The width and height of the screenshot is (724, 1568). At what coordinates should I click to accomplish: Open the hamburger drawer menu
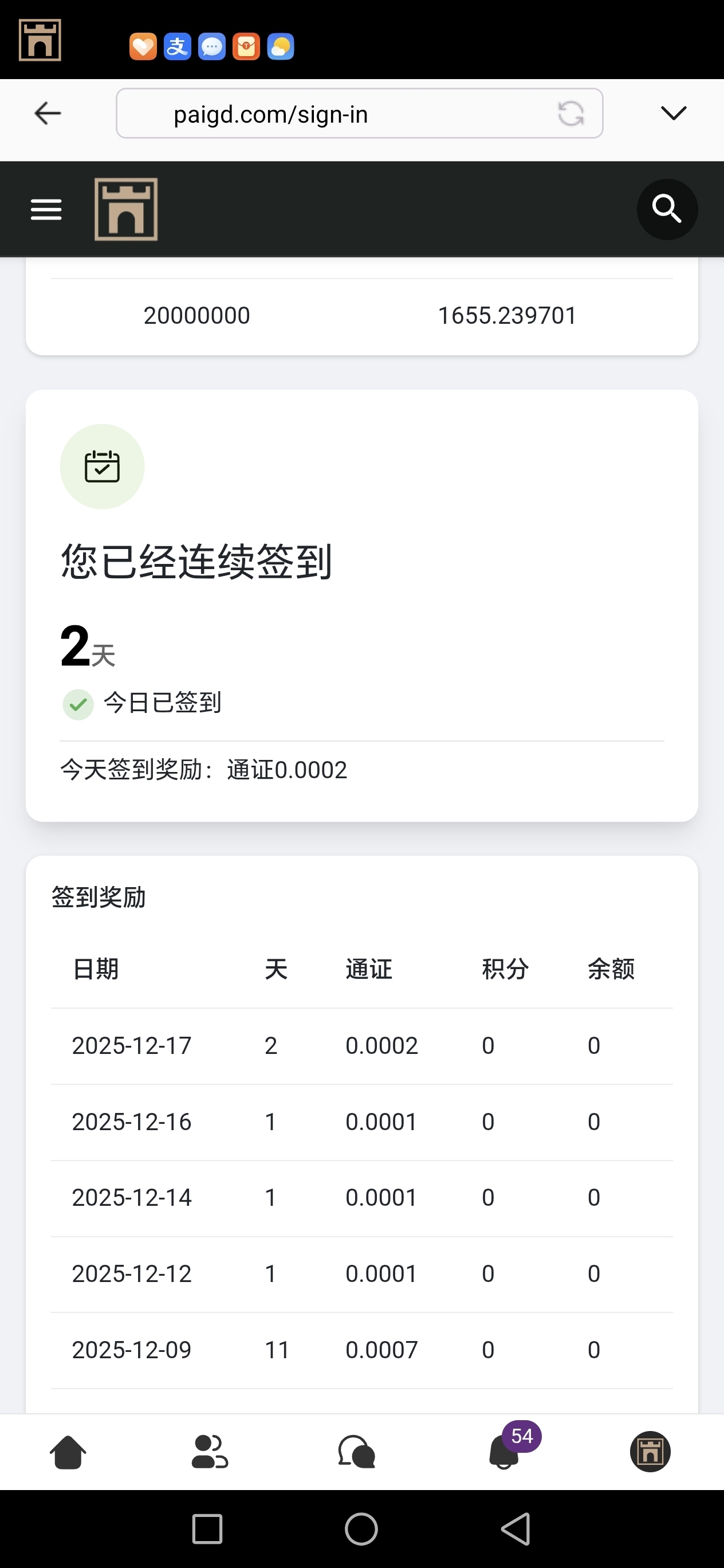point(46,209)
